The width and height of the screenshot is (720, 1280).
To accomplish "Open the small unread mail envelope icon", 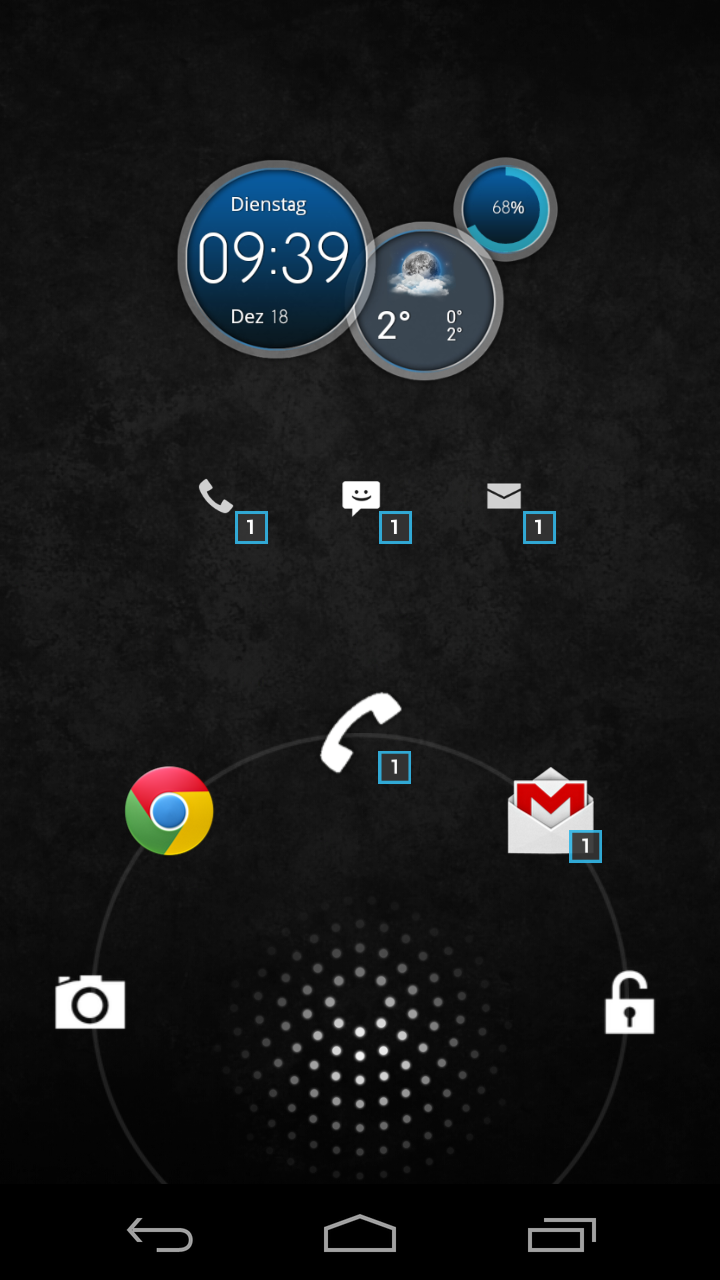I will (504, 496).
